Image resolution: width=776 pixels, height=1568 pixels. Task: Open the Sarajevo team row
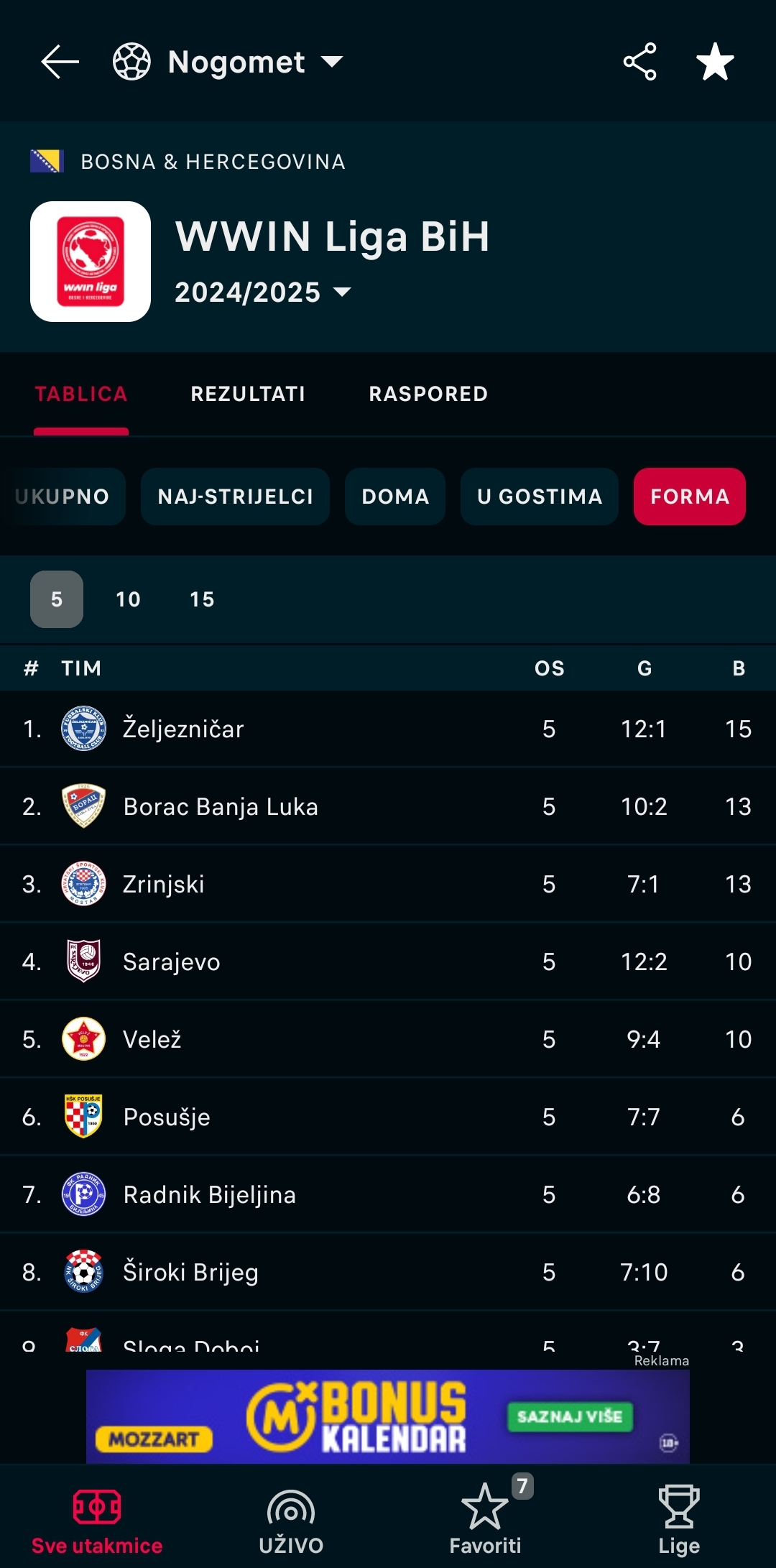[x=388, y=961]
